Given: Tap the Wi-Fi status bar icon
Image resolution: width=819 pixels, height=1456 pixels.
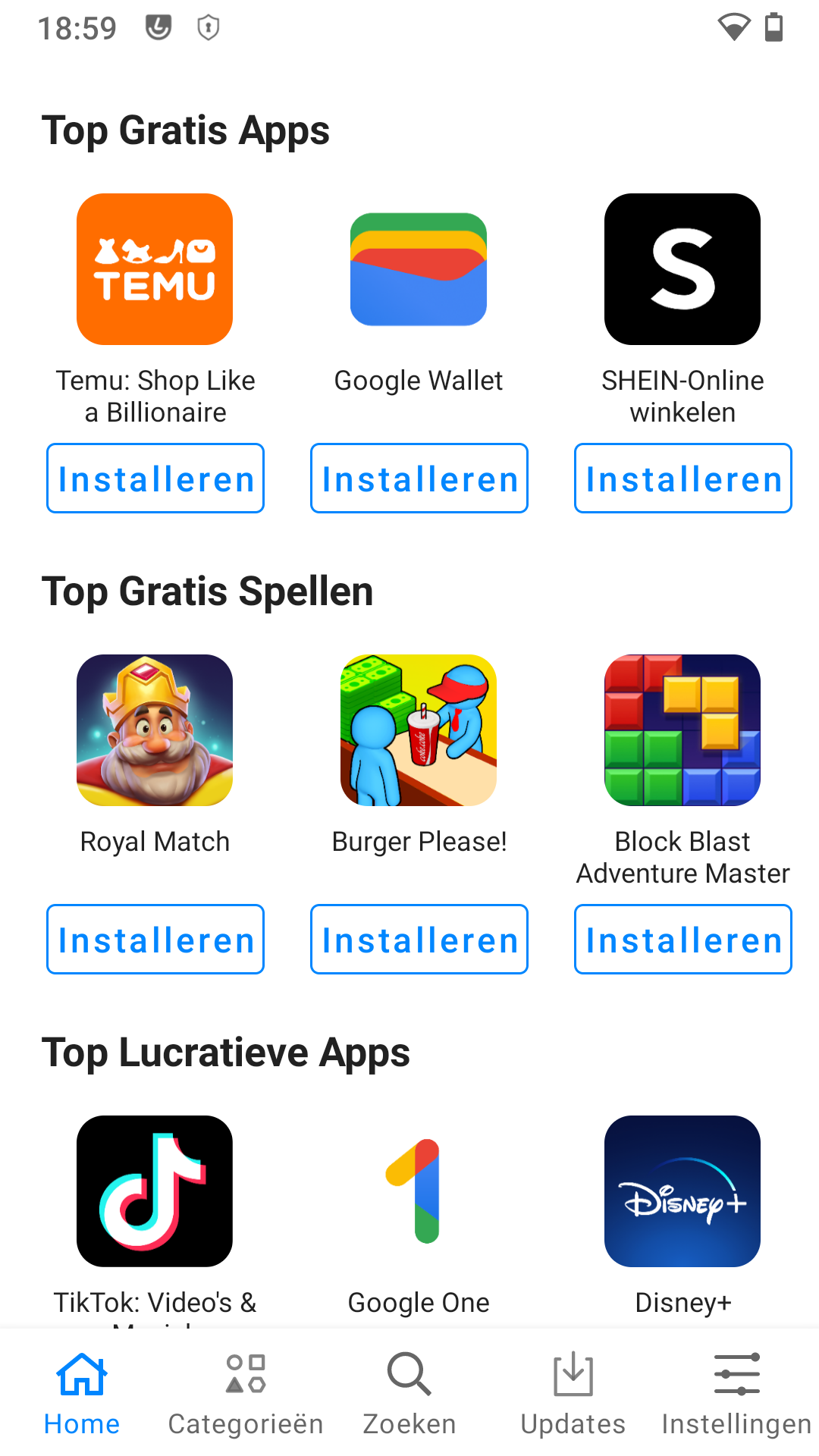Looking at the screenshot, I should [733, 27].
